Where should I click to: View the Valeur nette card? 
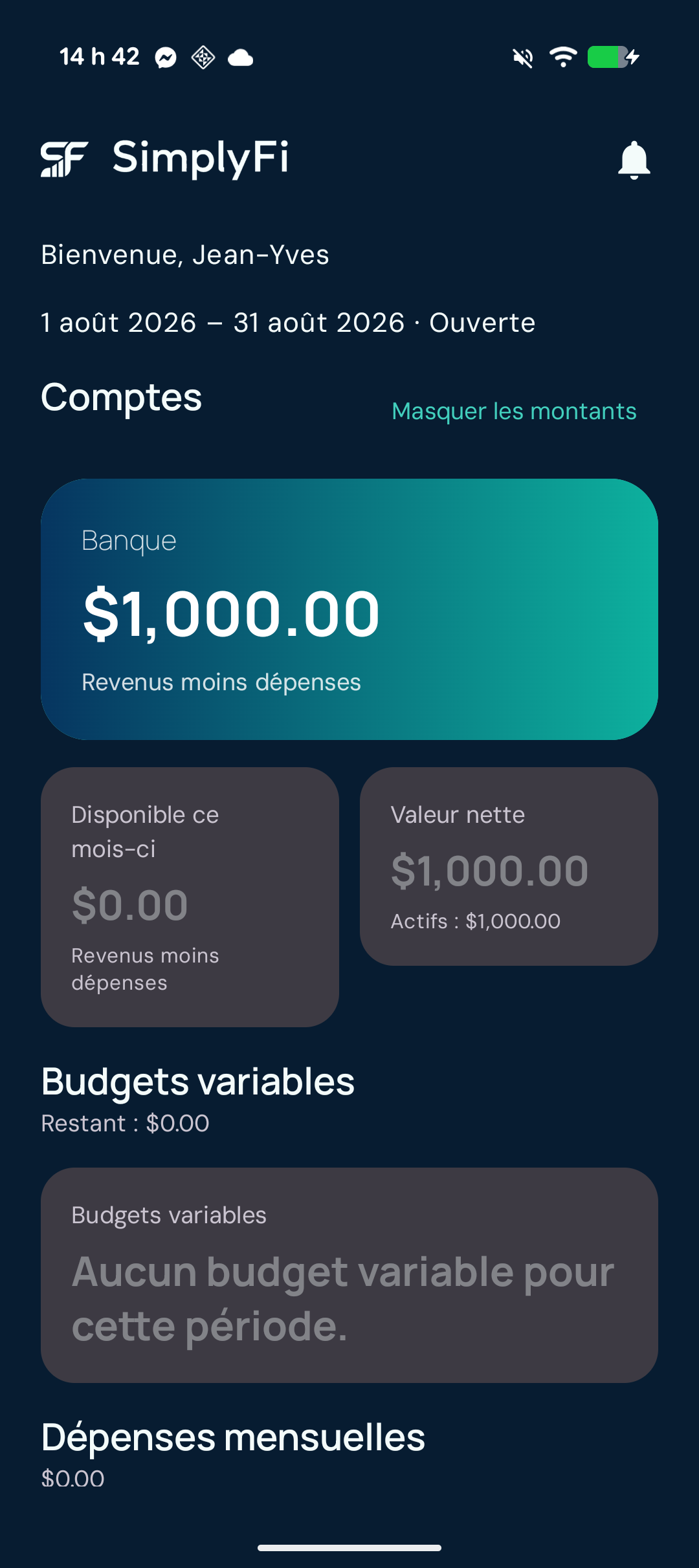509,867
